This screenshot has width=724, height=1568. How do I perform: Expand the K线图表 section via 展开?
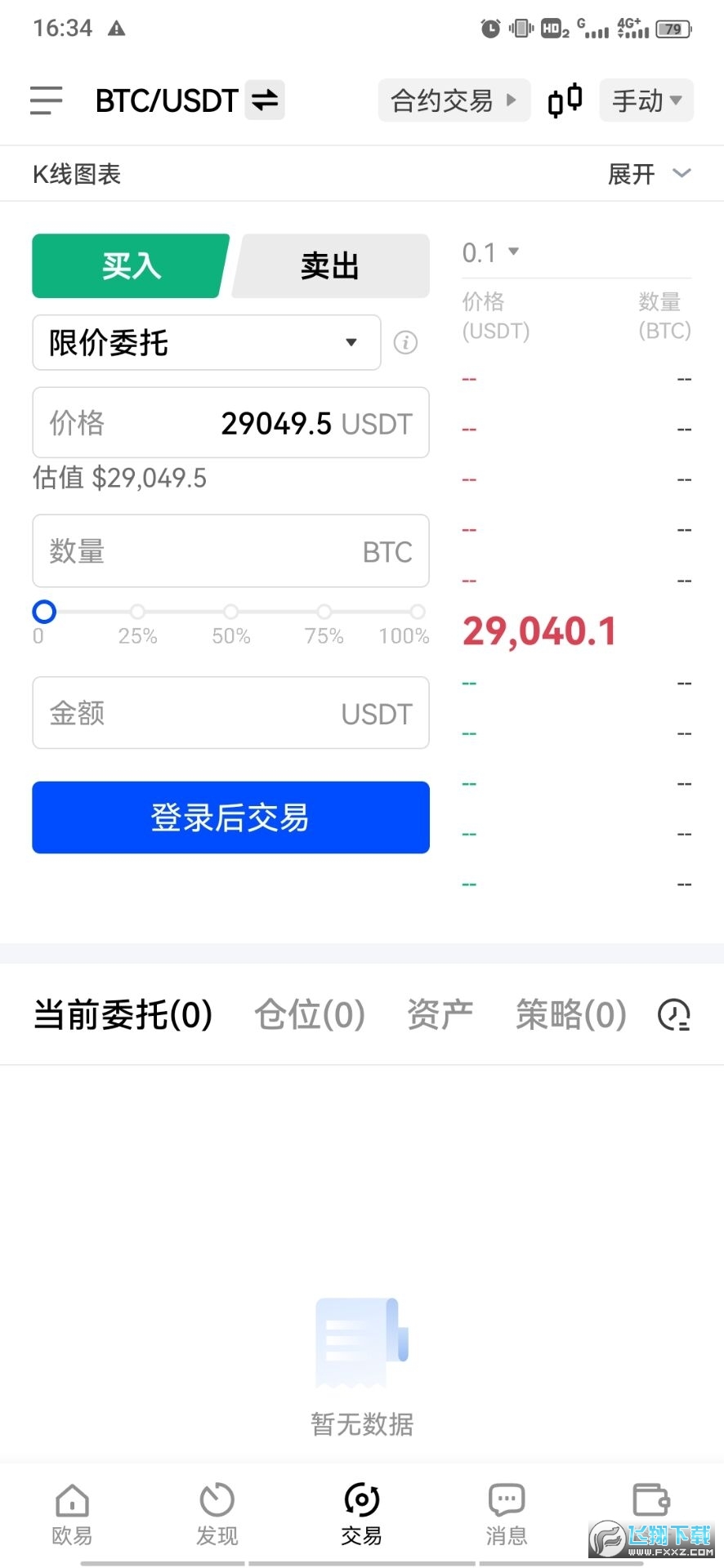[650, 173]
